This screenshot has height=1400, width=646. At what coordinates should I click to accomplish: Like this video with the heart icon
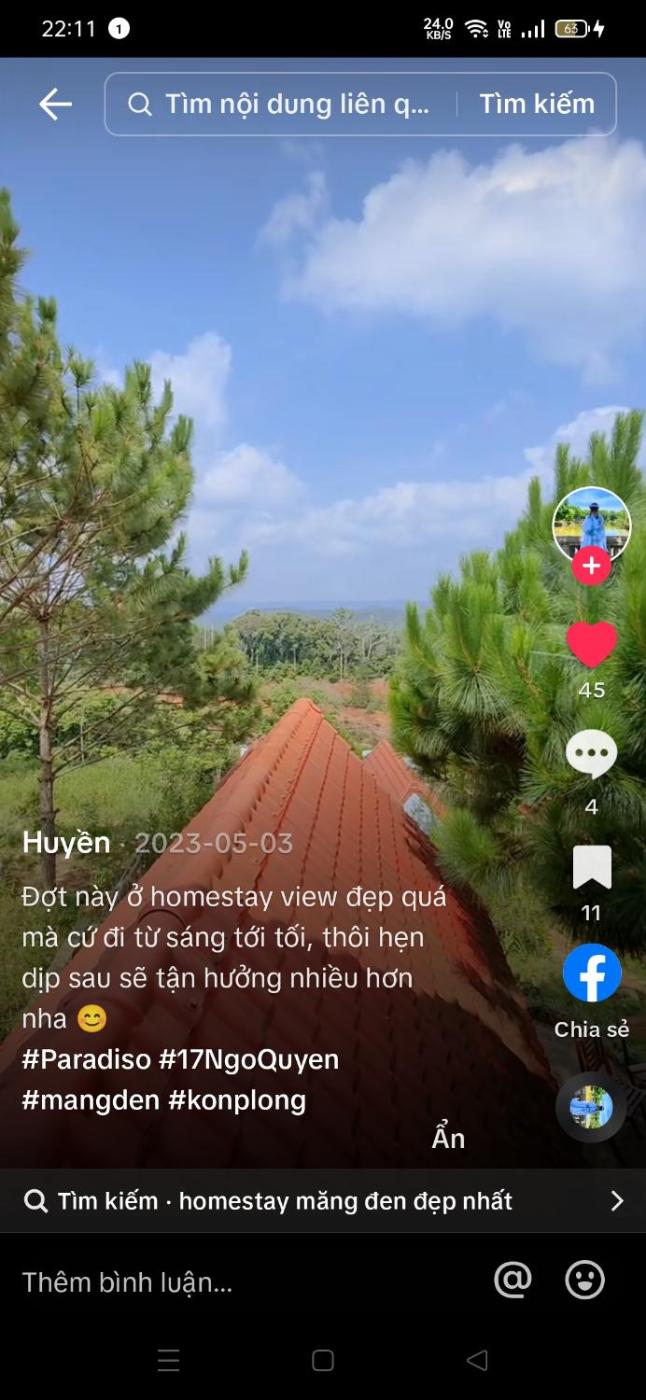[591, 645]
